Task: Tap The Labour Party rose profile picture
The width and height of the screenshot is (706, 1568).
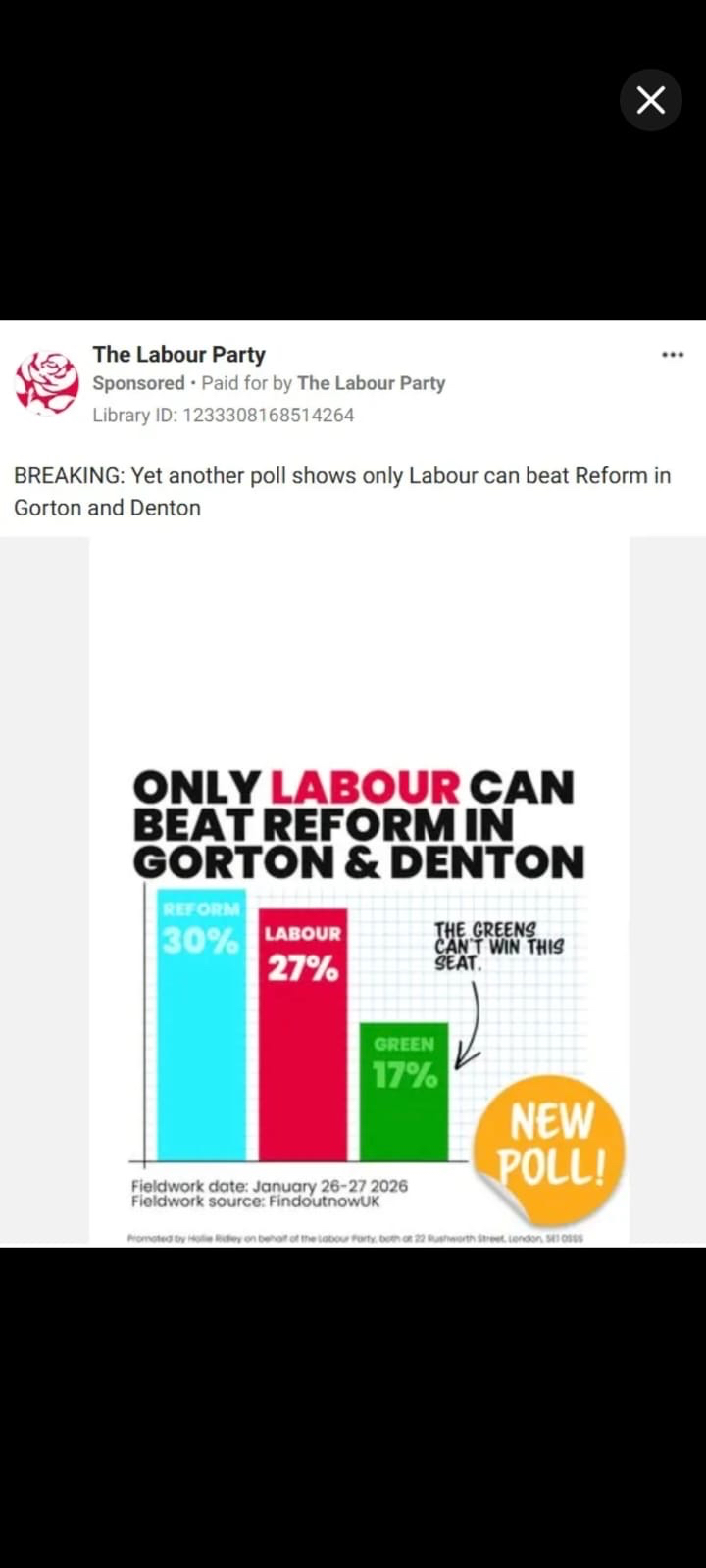Action: pyautogui.click(x=47, y=382)
